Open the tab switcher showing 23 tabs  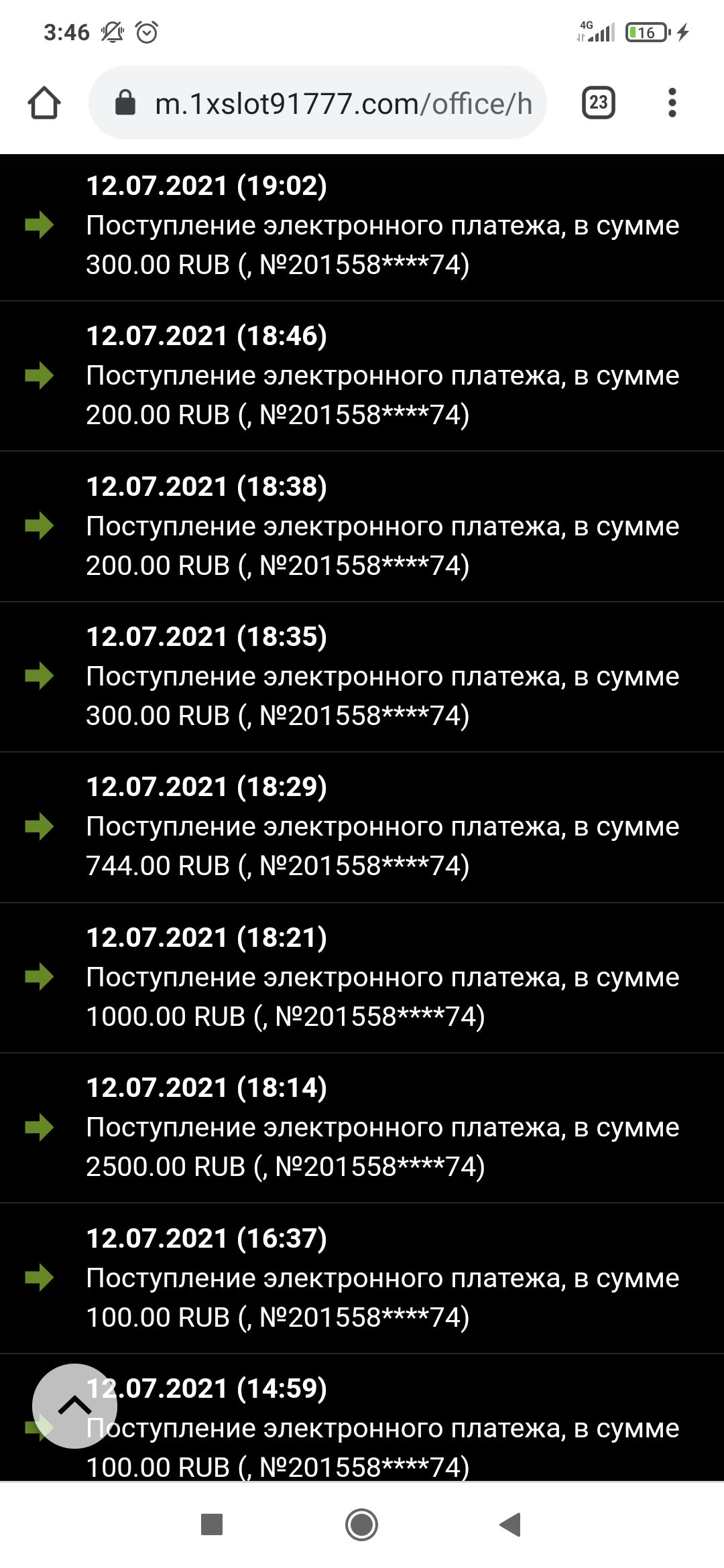[598, 103]
